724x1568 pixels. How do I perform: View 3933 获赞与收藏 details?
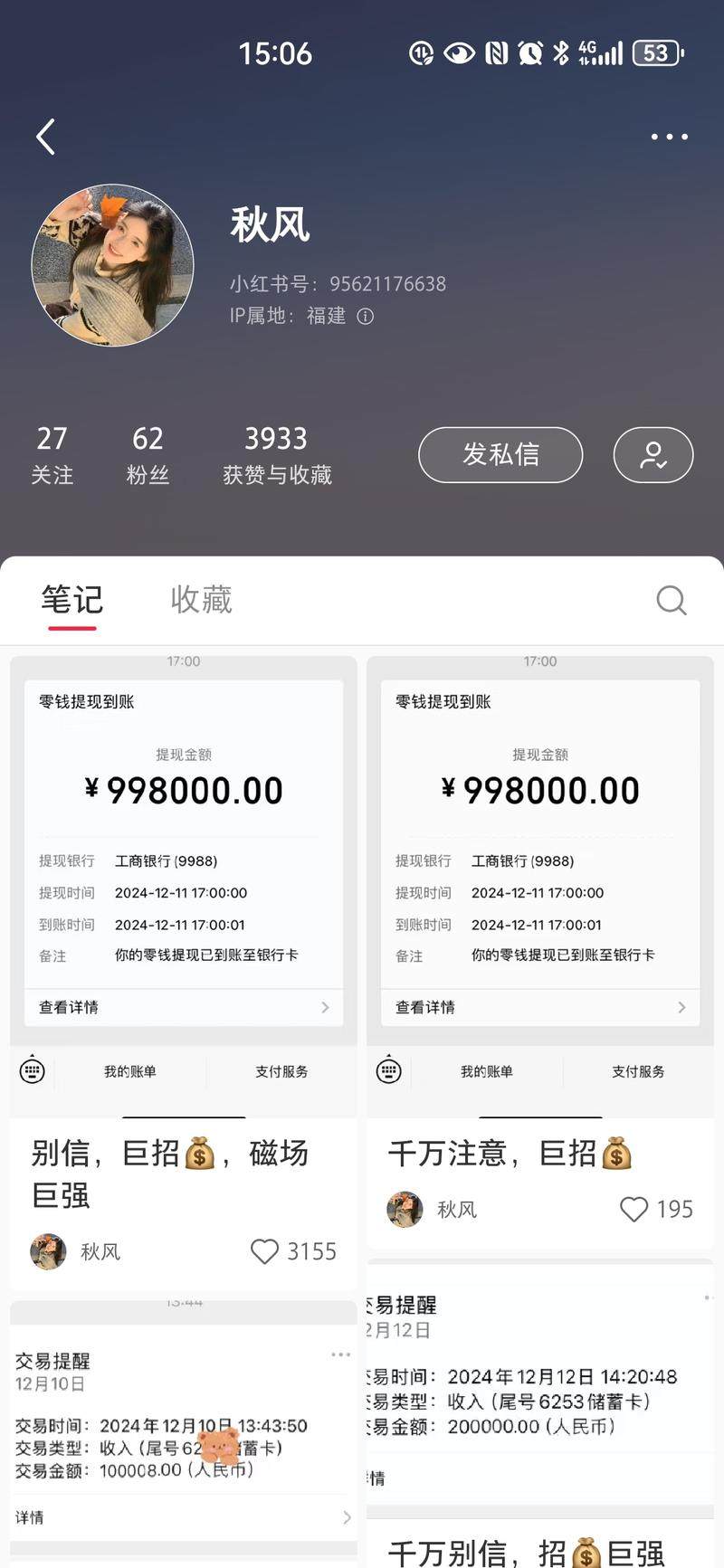(277, 454)
